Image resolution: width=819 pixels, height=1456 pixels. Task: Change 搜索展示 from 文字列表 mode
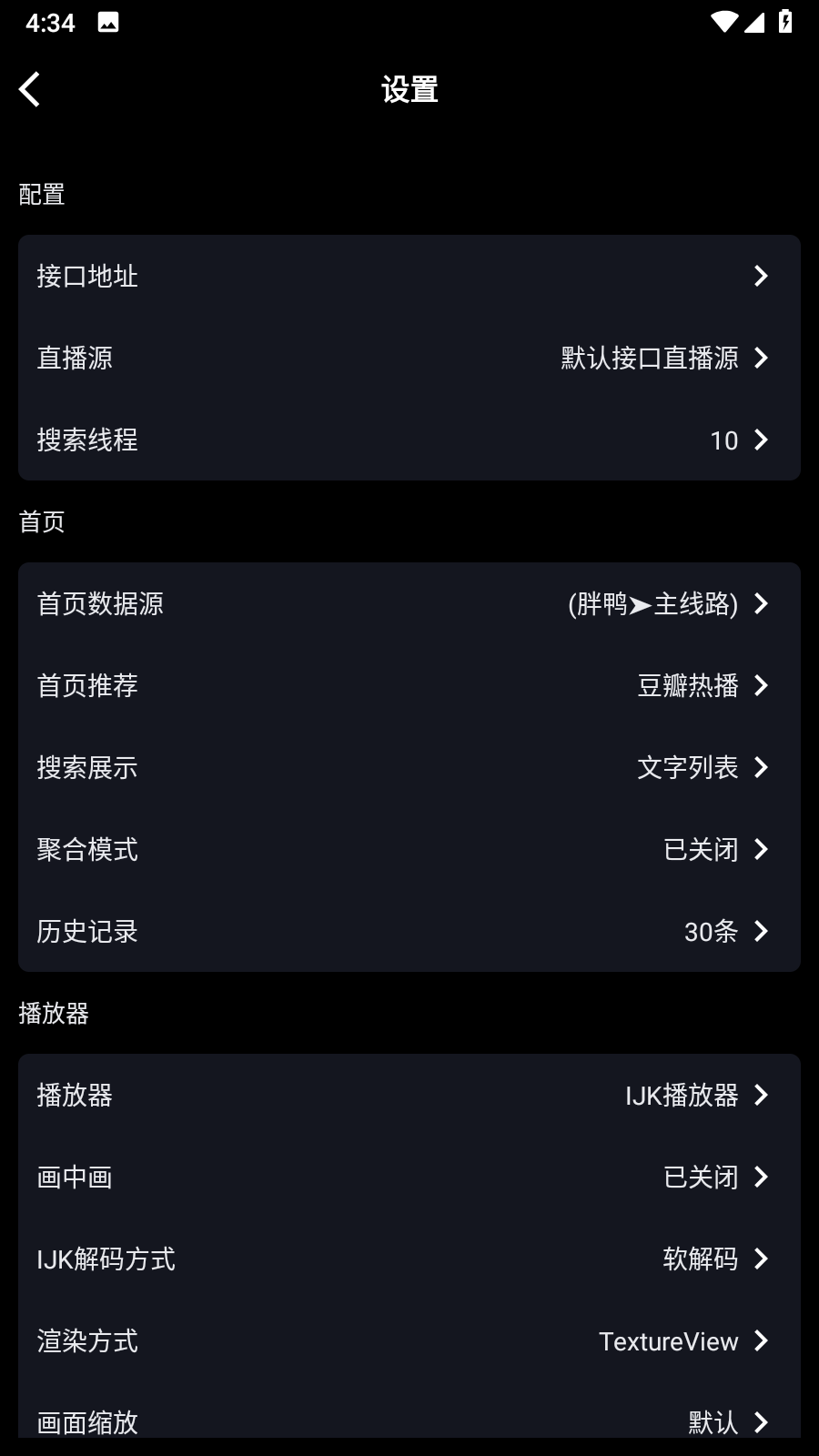[x=409, y=767]
